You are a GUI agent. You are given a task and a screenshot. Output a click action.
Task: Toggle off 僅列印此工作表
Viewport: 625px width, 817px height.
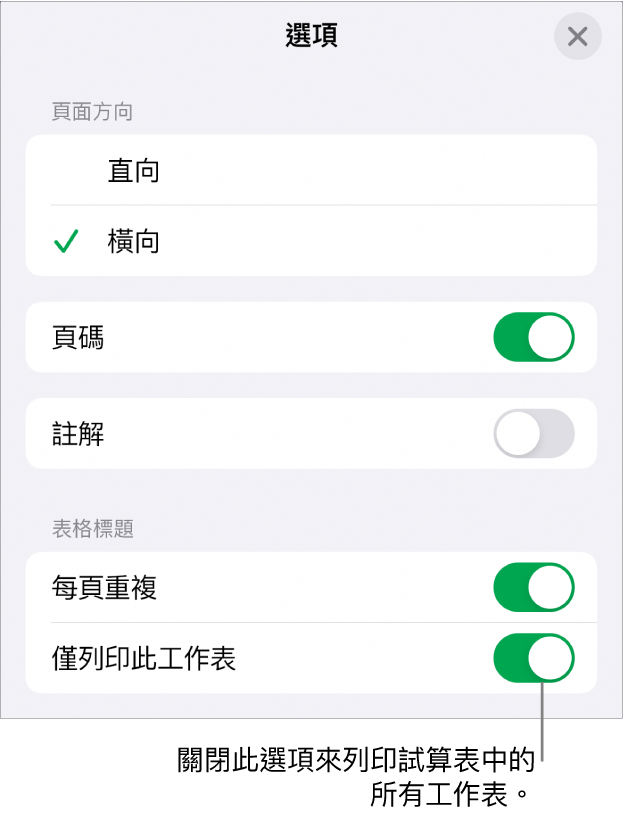[x=534, y=659]
